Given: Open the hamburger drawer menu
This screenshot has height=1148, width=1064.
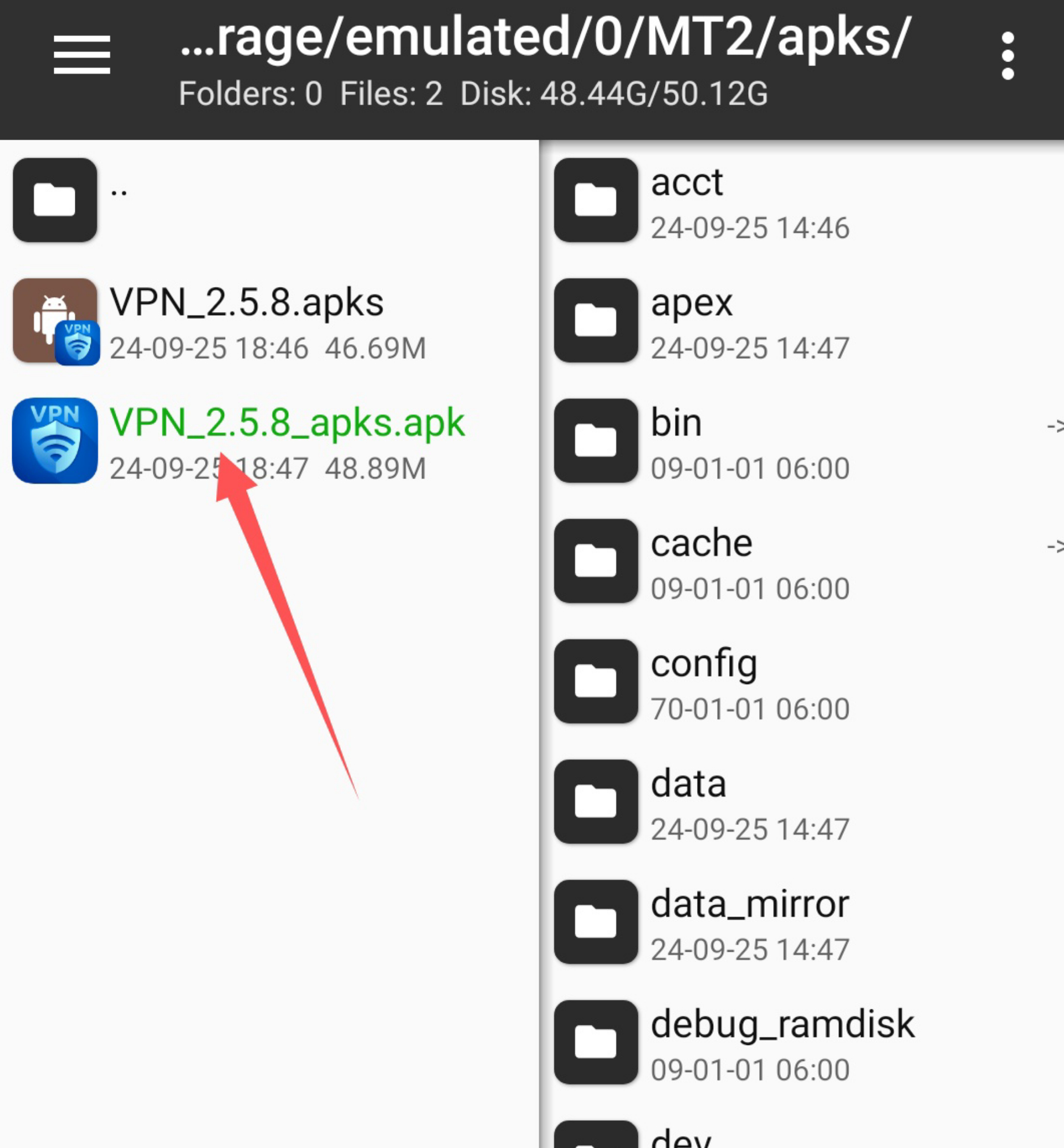Looking at the screenshot, I should pyautogui.click(x=82, y=55).
